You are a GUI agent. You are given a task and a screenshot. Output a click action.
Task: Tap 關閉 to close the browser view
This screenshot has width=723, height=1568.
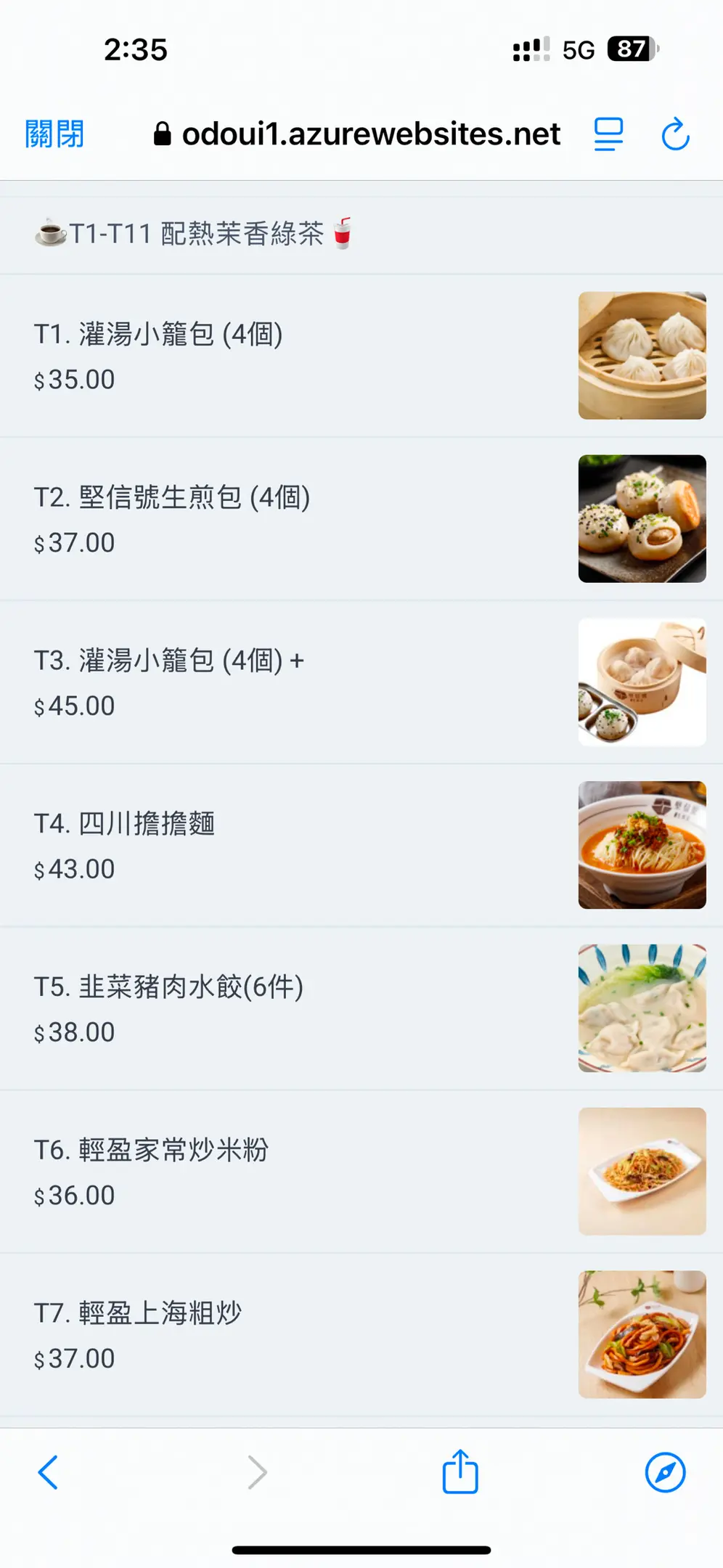click(x=54, y=134)
